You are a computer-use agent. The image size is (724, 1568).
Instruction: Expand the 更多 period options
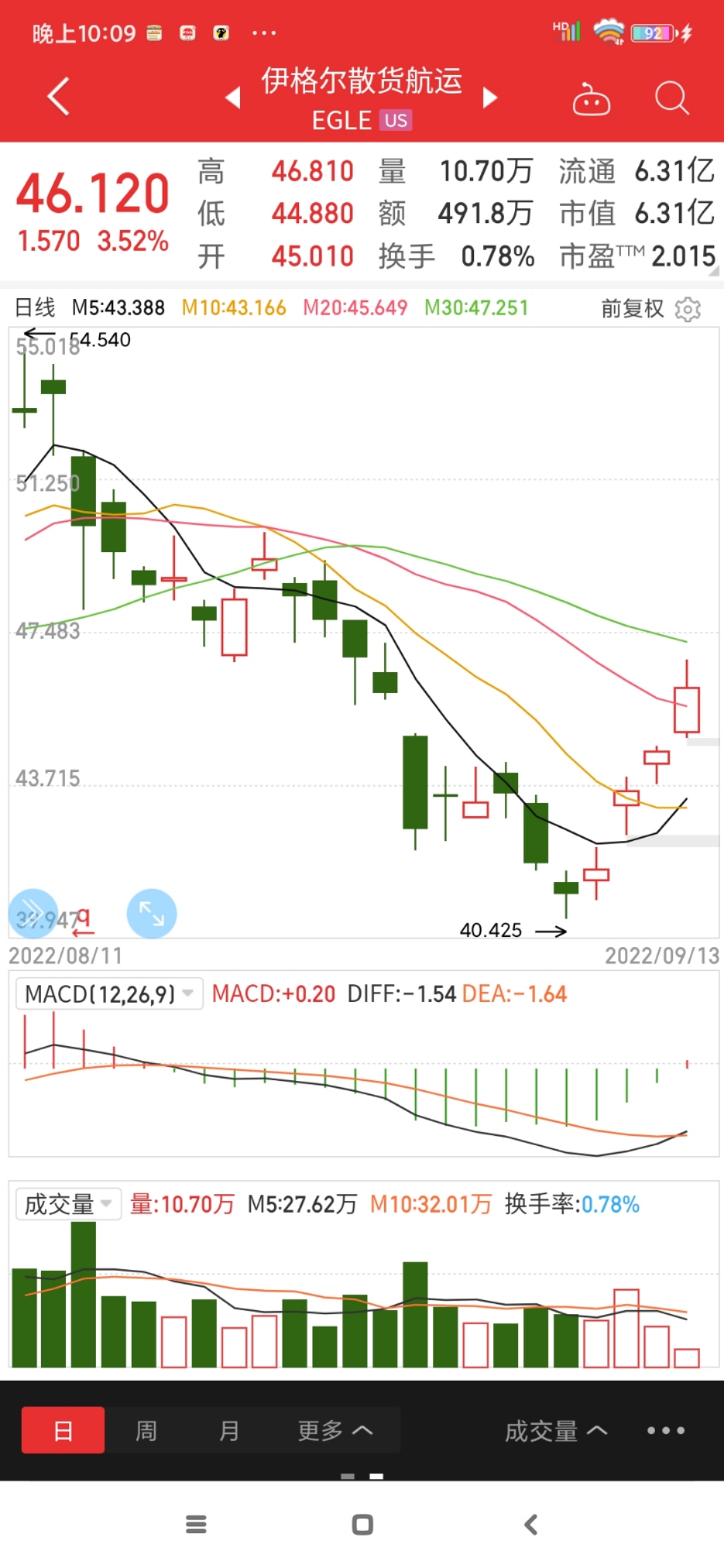pos(335,1430)
